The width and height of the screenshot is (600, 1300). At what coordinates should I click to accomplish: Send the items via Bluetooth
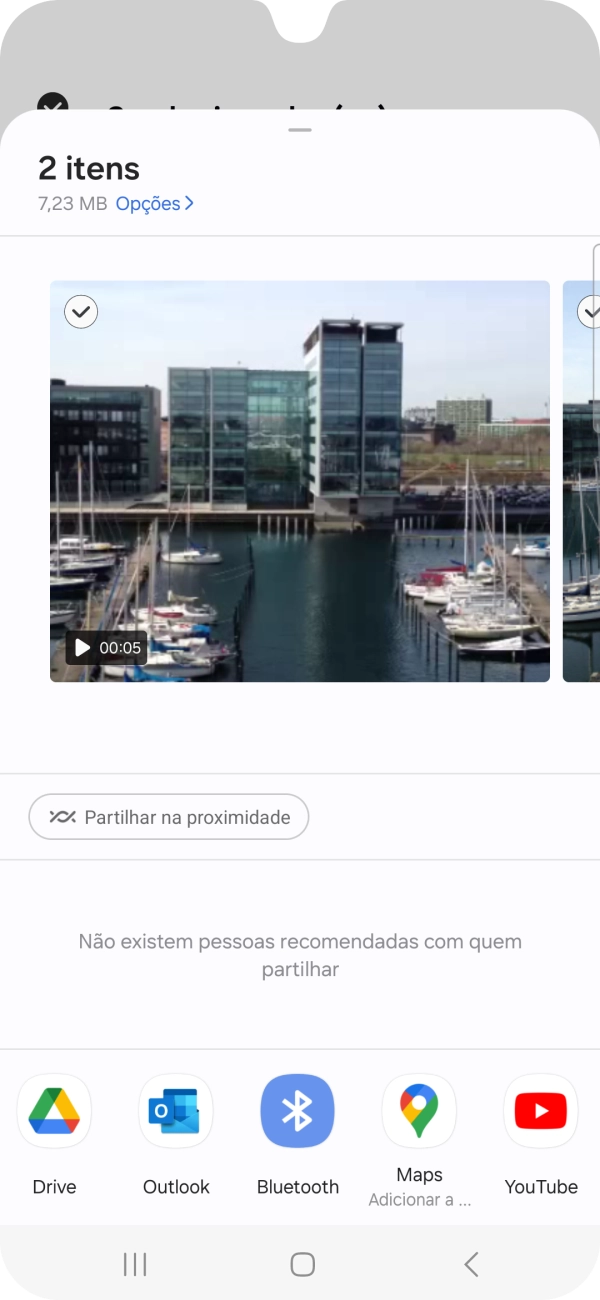[x=297, y=1112]
